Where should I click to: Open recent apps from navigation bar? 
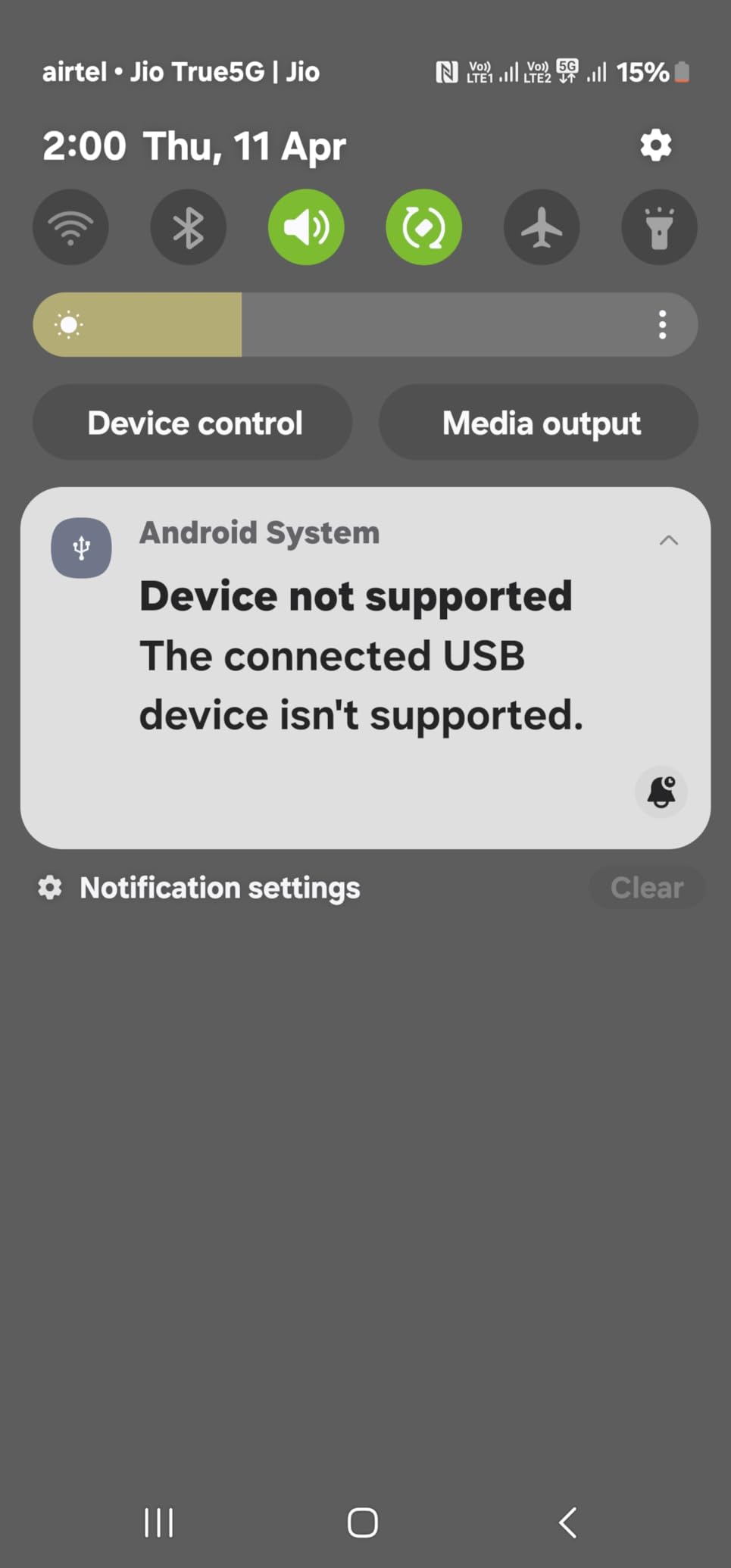coord(159,1523)
